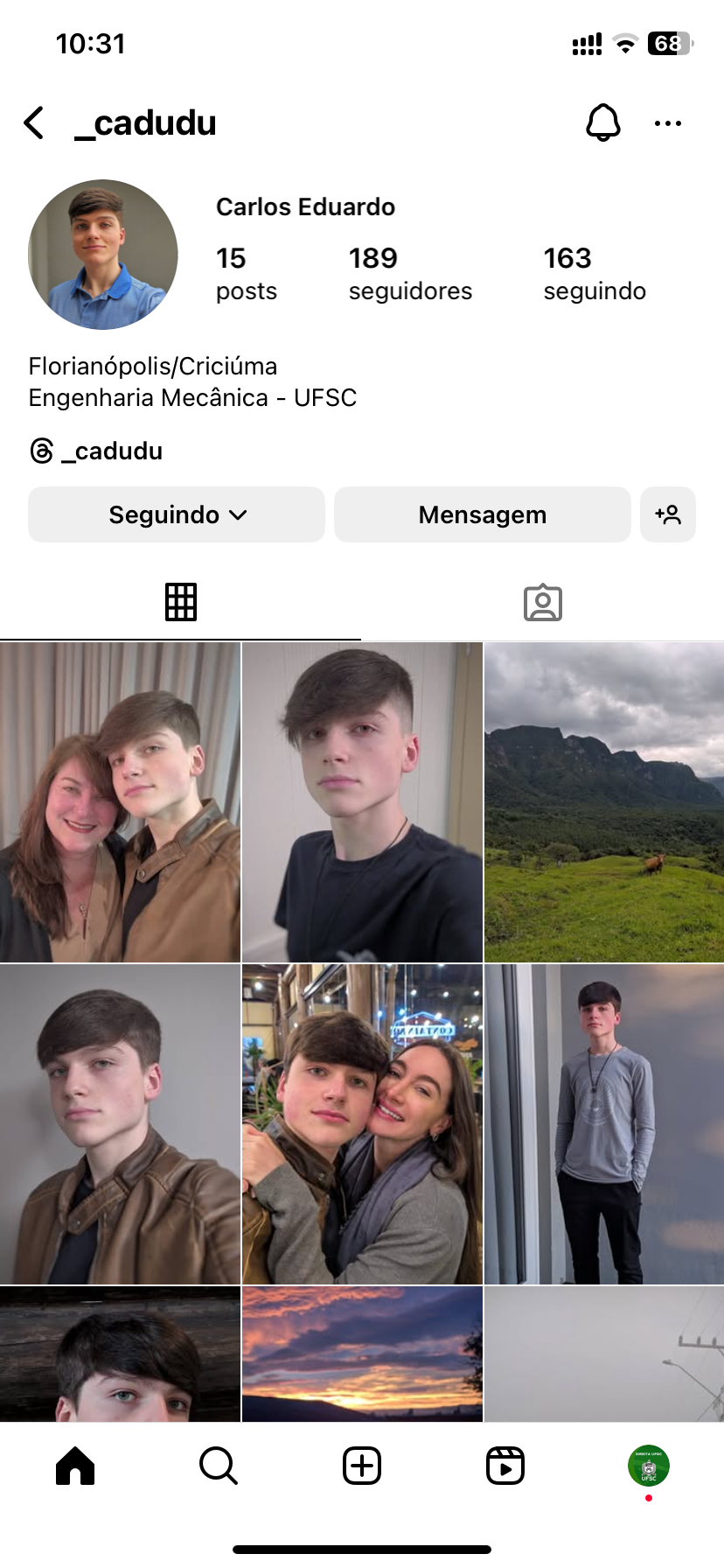Open the Search and explore tab
724x1568 pixels.
[219, 1466]
